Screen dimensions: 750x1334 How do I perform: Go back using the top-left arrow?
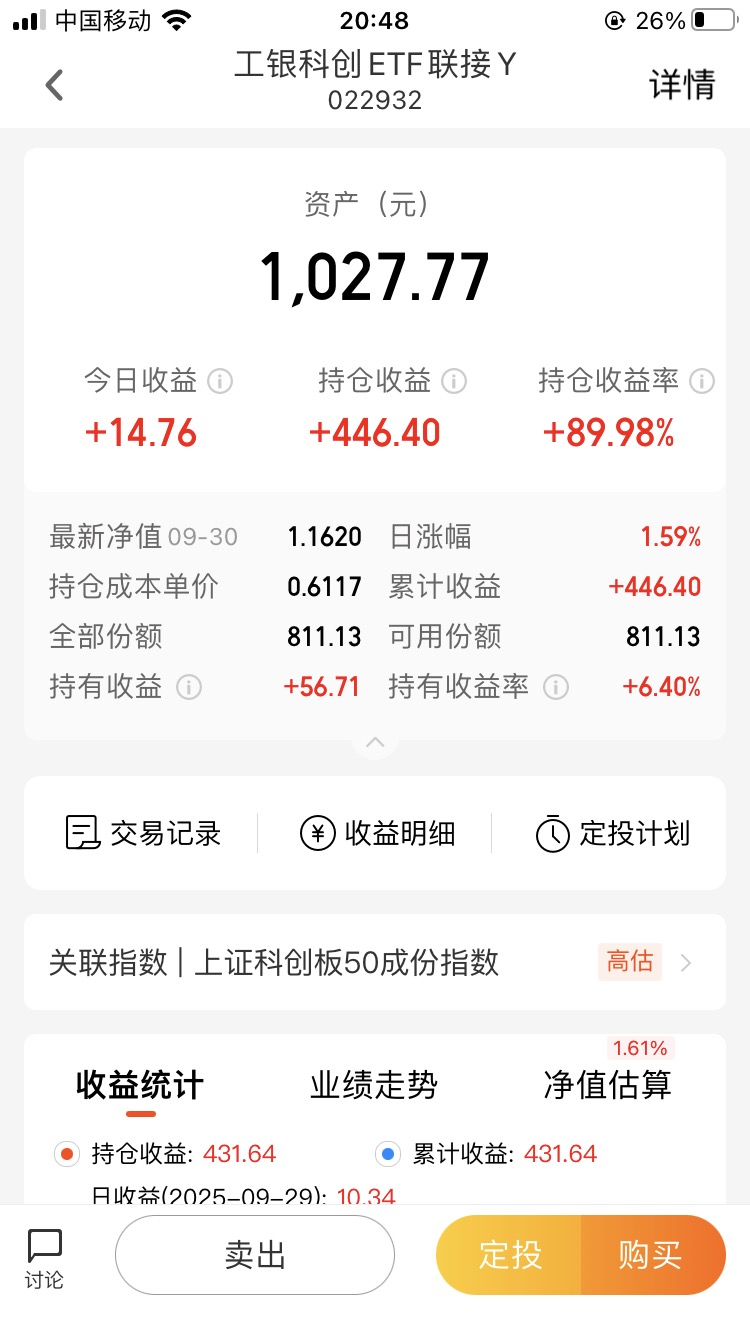point(54,85)
